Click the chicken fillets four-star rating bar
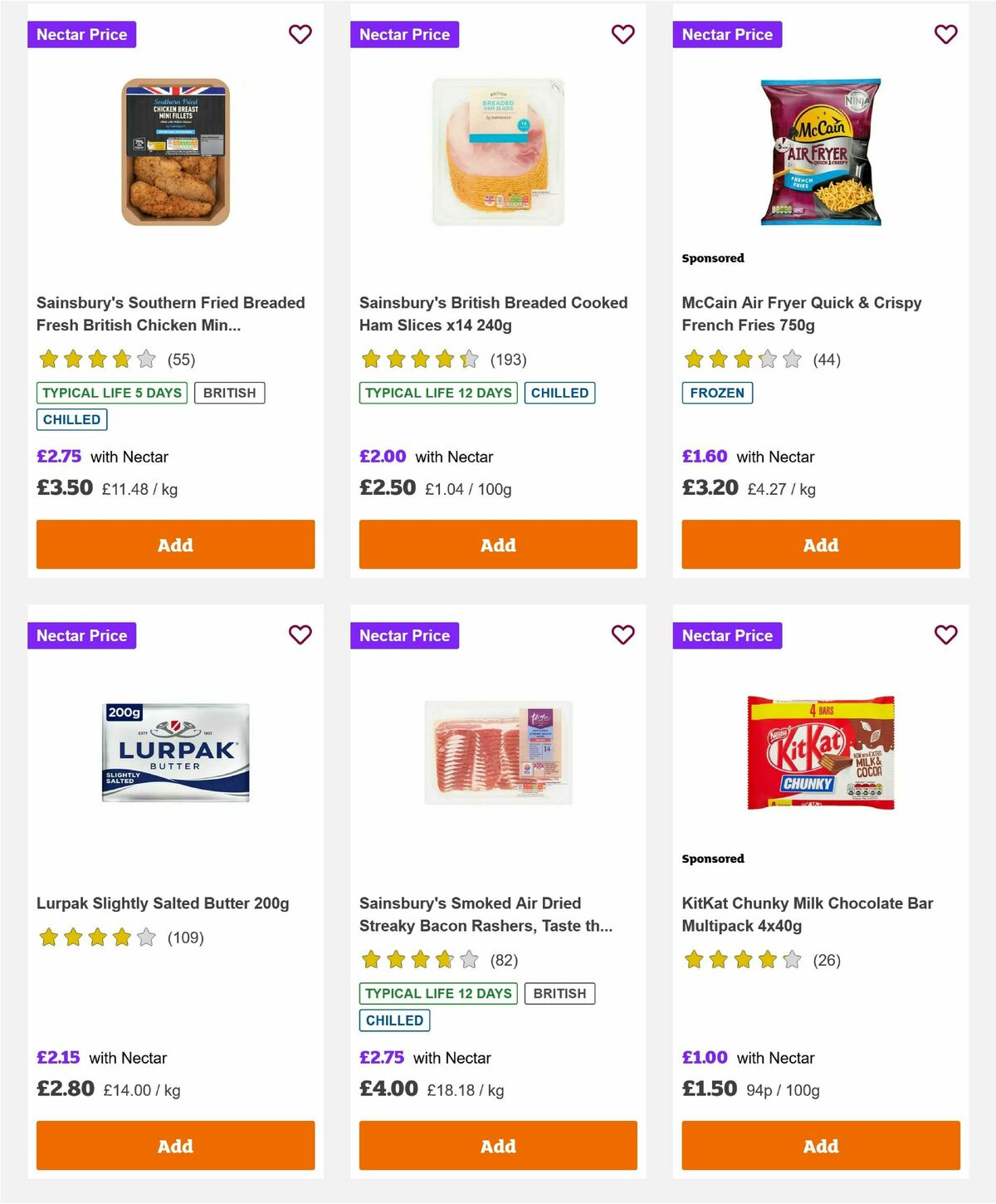This screenshot has height=1204, width=996. (95, 360)
